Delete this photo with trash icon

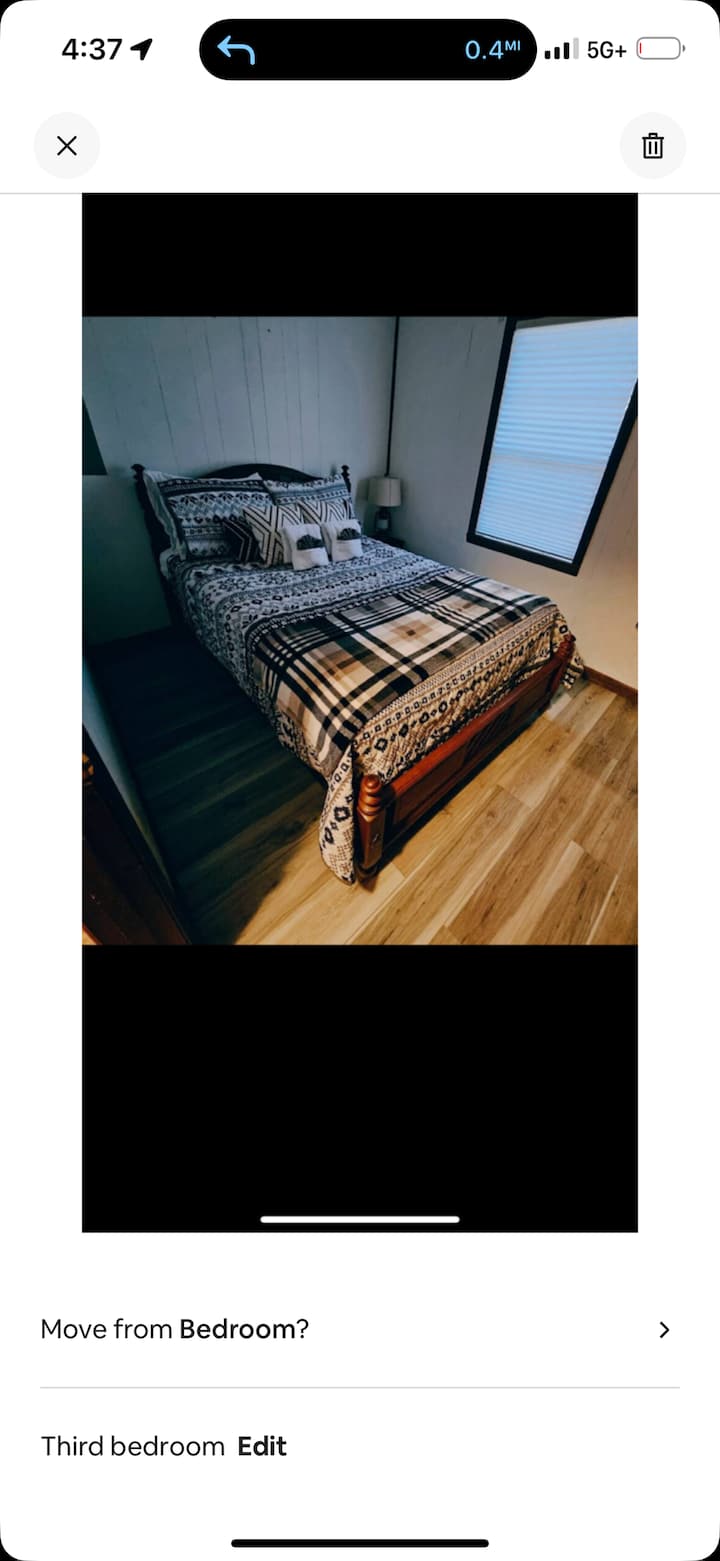652,146
